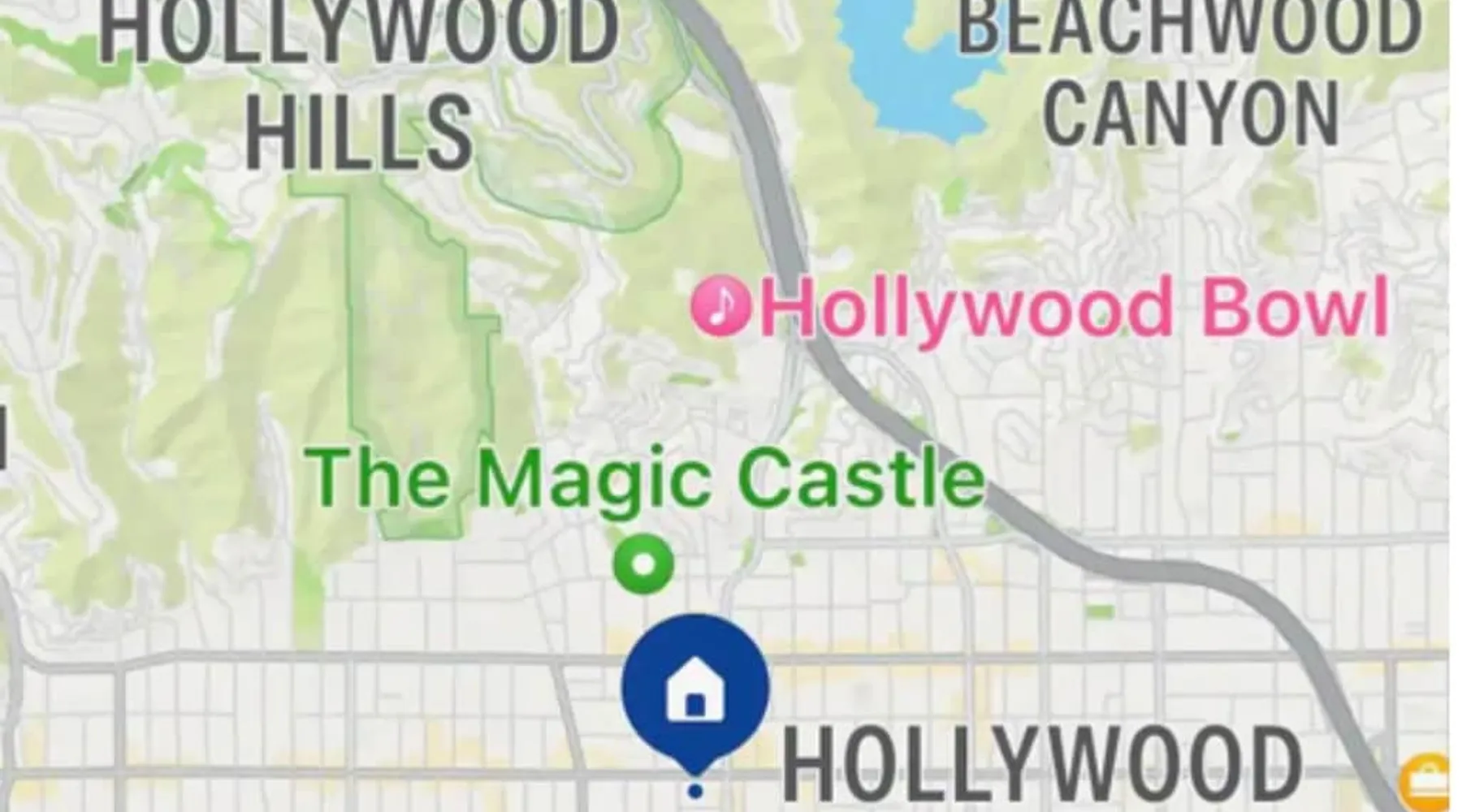Viewport: 1462px width, 812px height.
Task: Tap the blue Home pin
Action: pos(694,689)
